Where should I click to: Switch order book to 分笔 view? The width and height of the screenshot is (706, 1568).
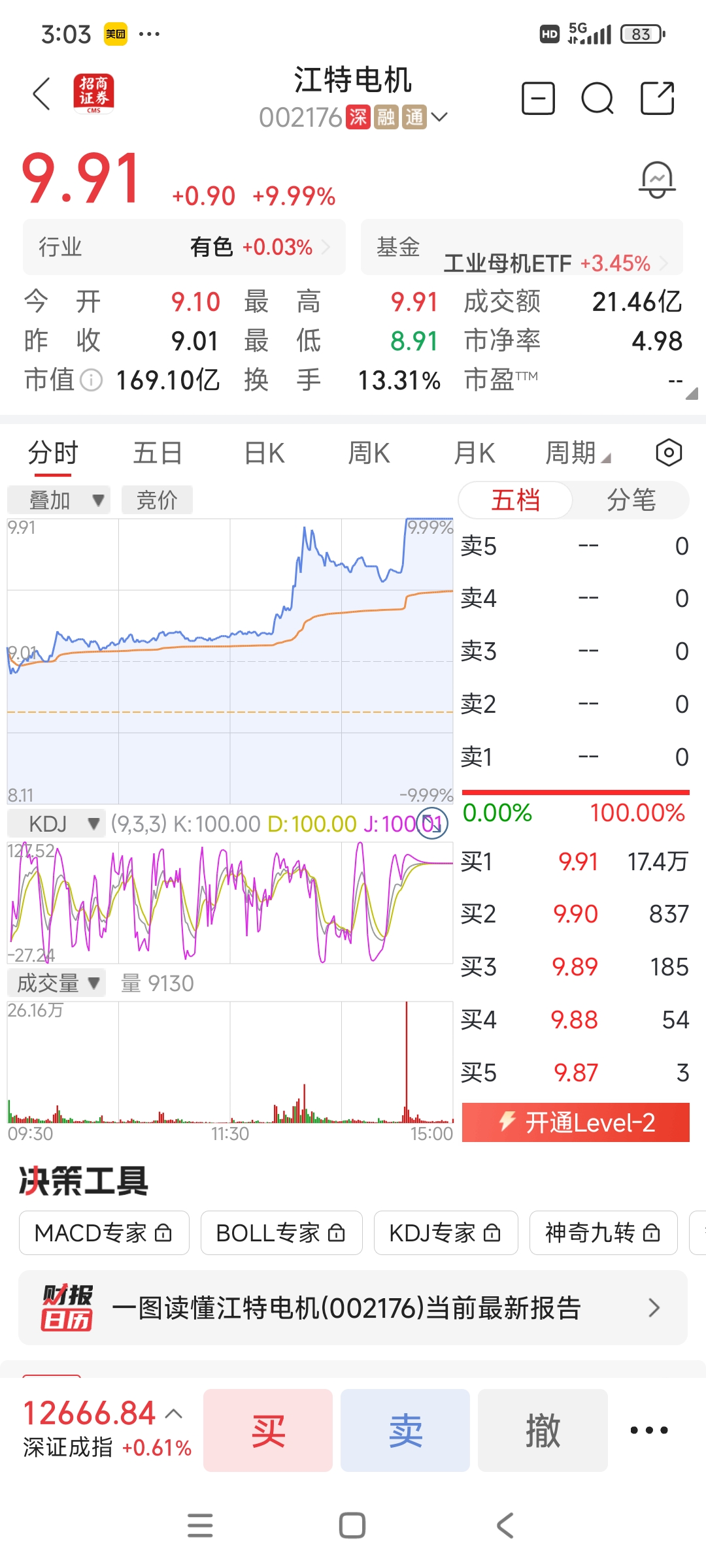pyautogui.click(x=631, y=500)
